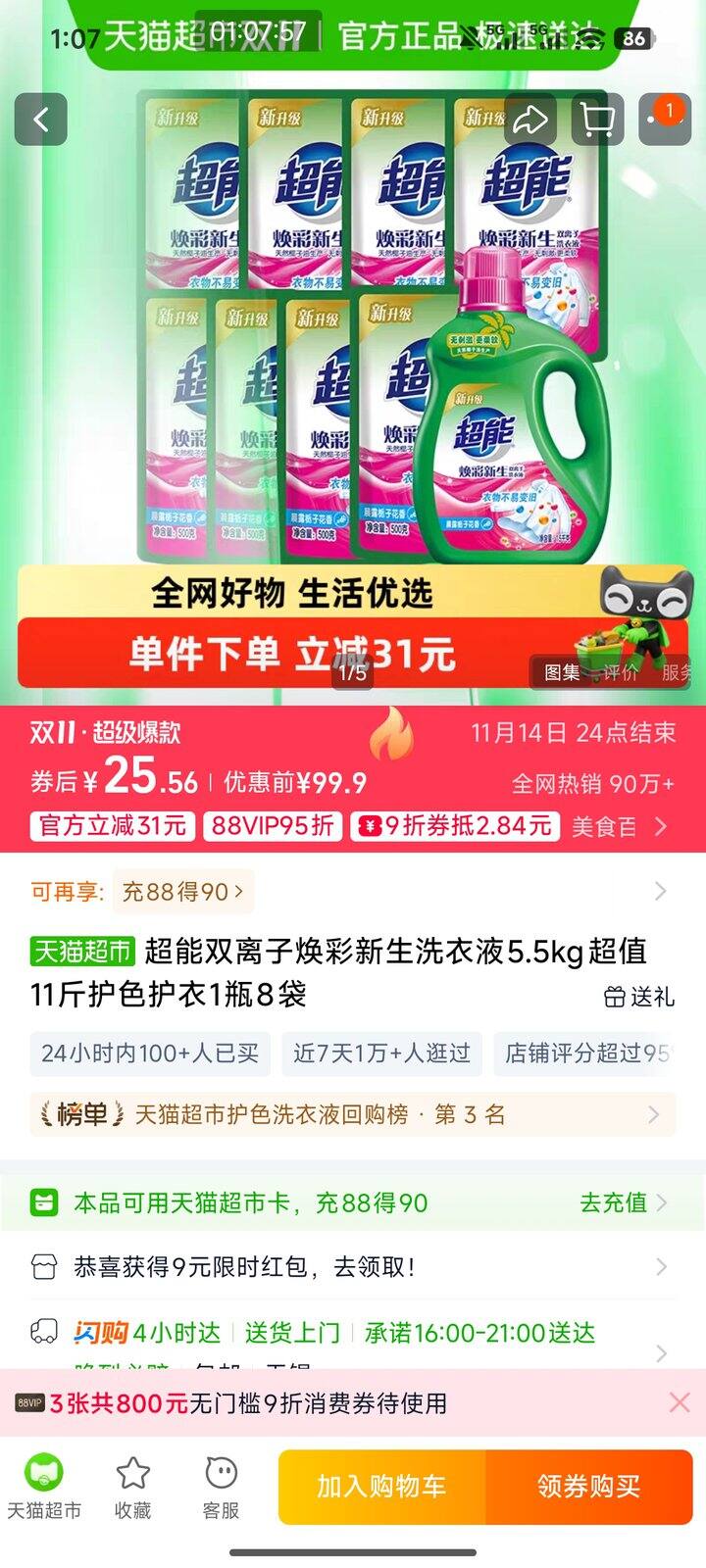706x1568 pixels.
Task: Select the 24小时内100+人已买 chip
Action: tap(150, 1053)
